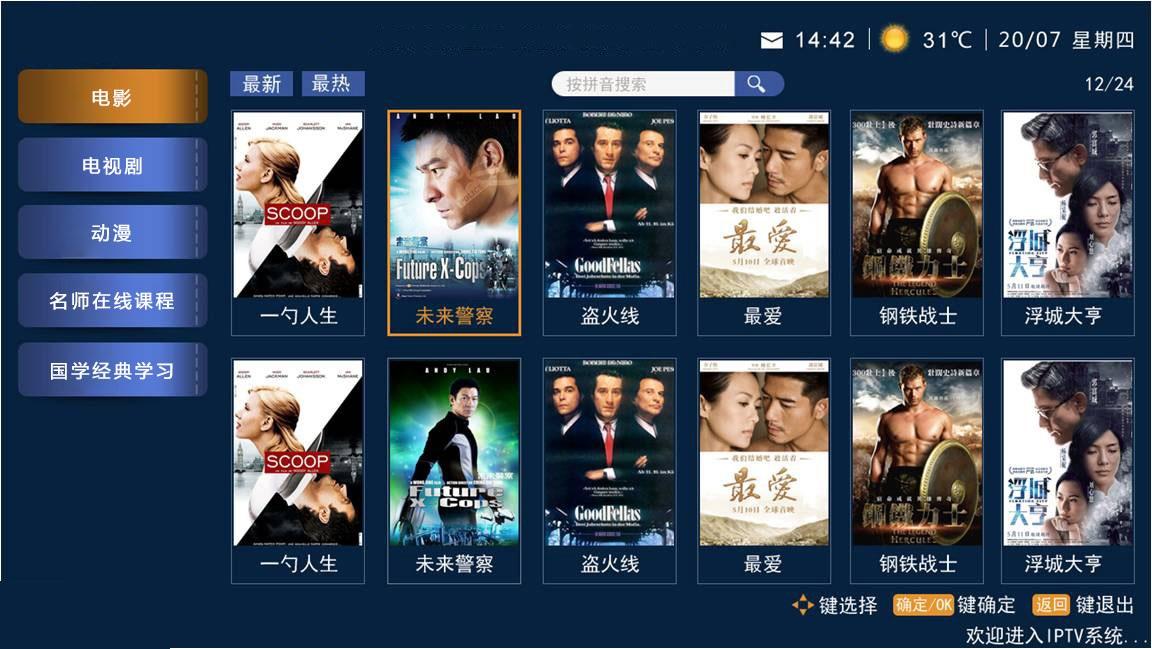Select the 电影 category
The height and width of the screenshot is (649, 1152).
tap(112, 97)
